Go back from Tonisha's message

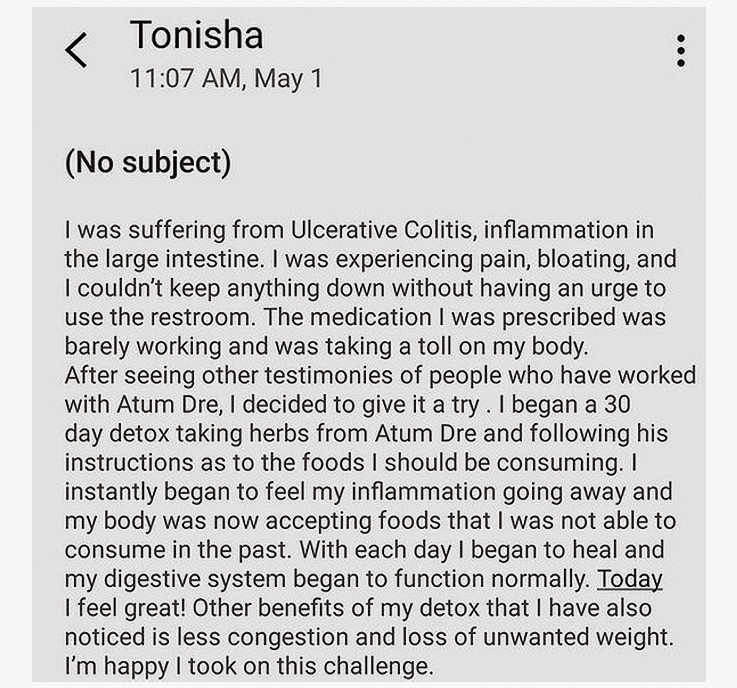[78, 51]
